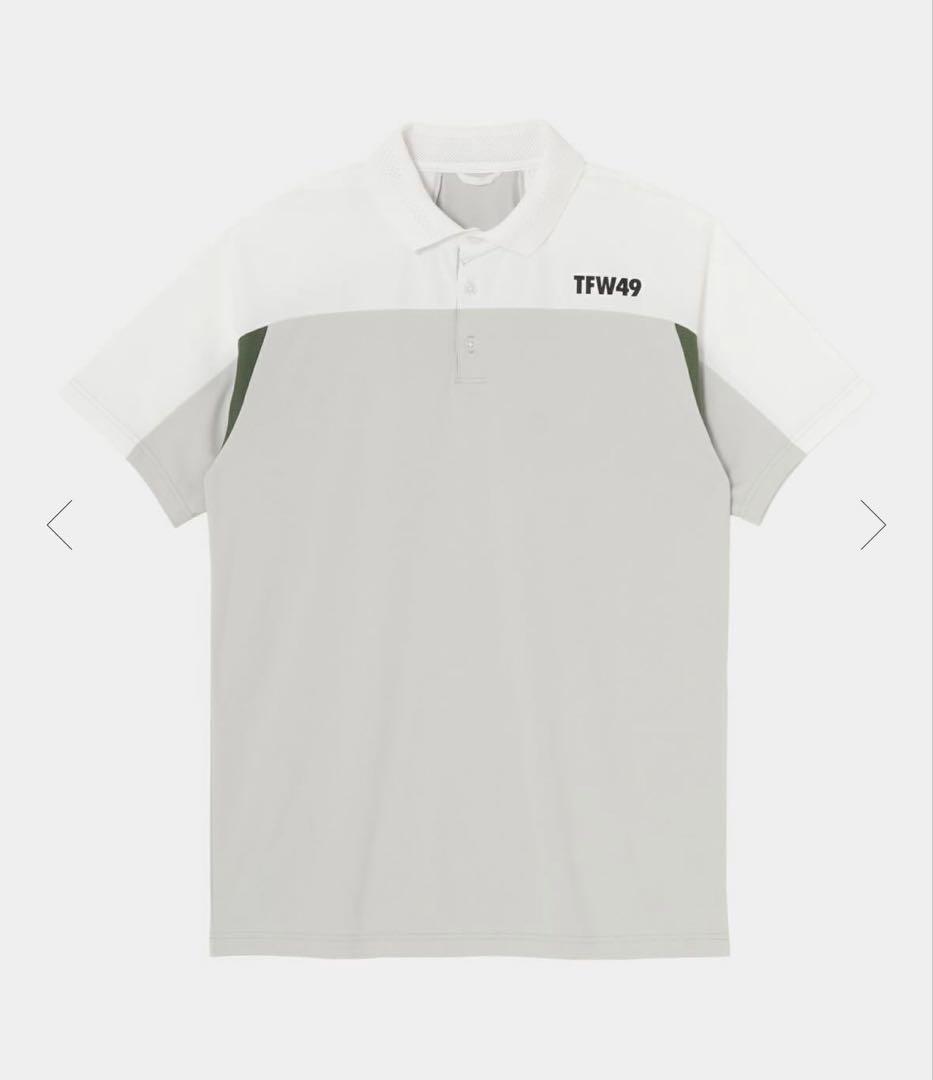Go to the previous product image

(60, 524)
